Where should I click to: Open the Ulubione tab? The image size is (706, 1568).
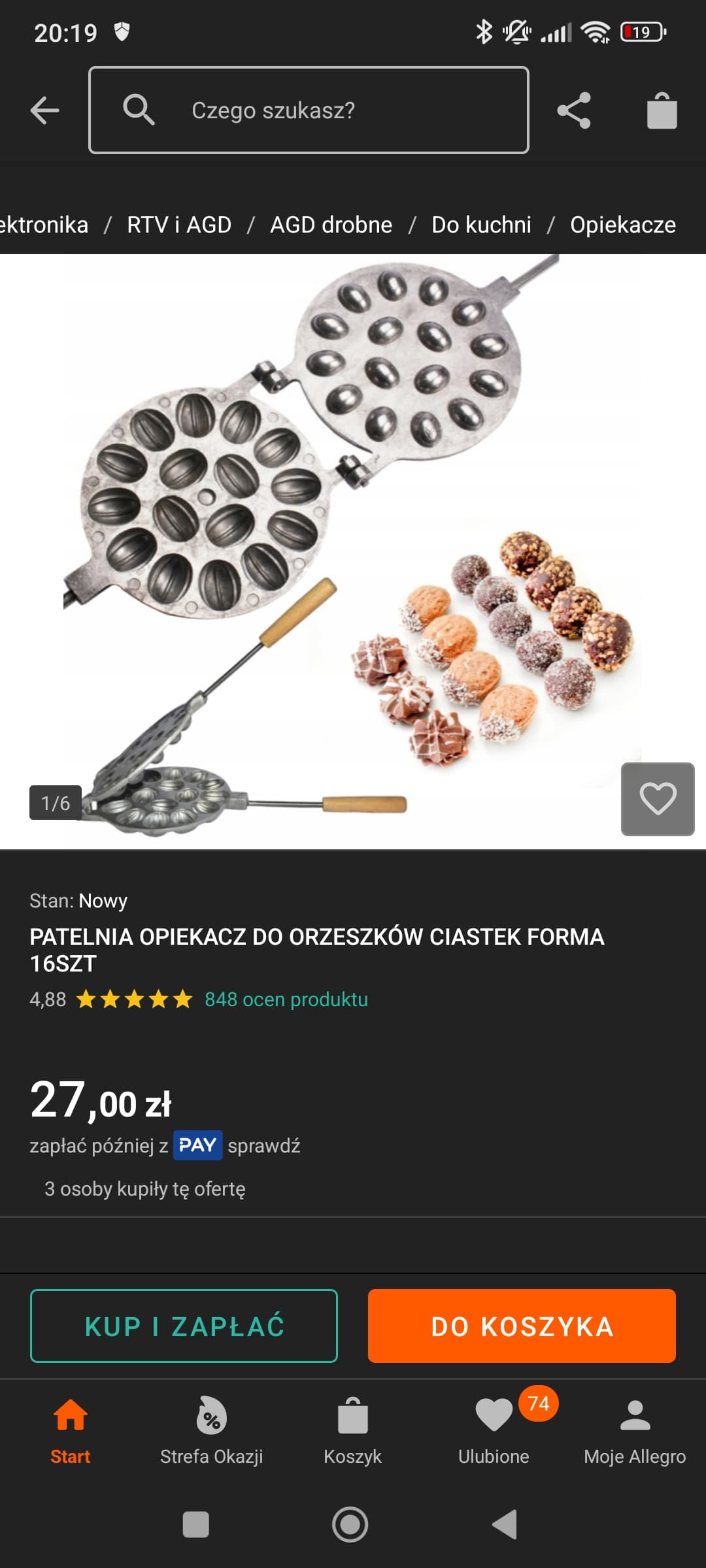(494, 1431)
